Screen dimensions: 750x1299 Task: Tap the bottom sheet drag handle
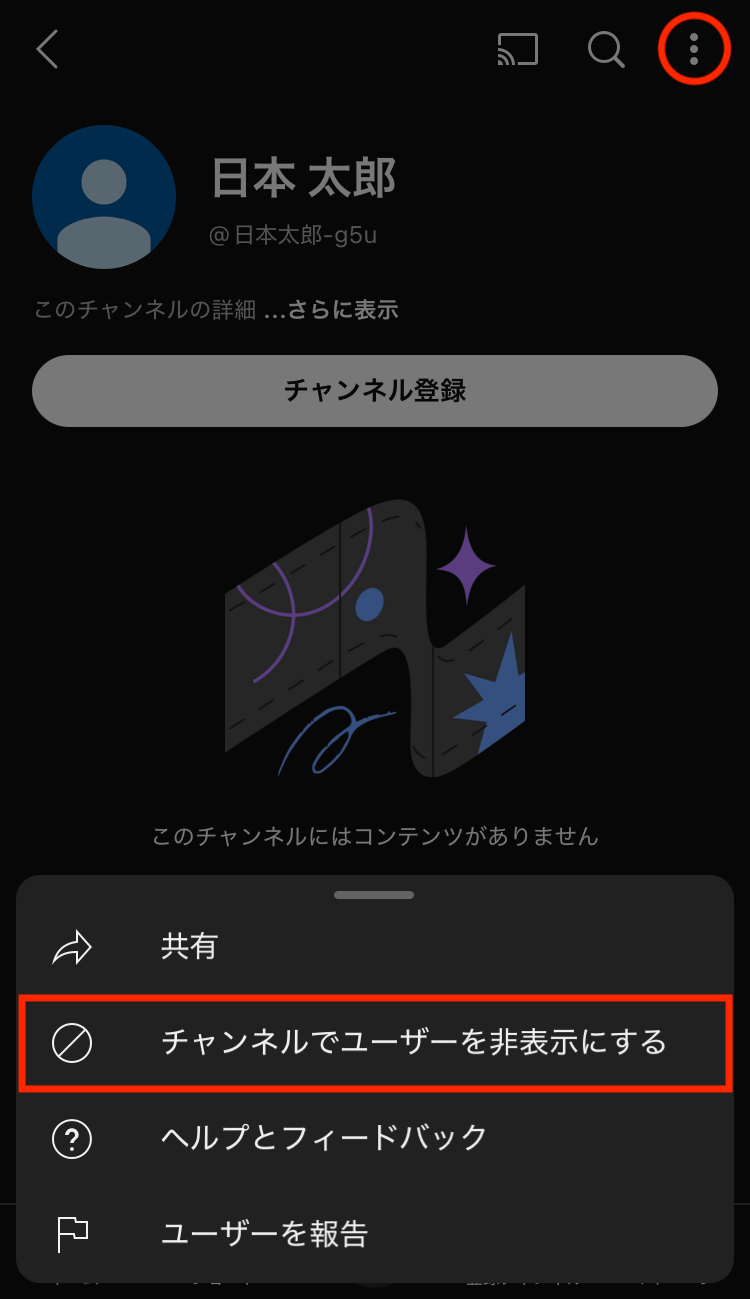[x=374, y=895]
